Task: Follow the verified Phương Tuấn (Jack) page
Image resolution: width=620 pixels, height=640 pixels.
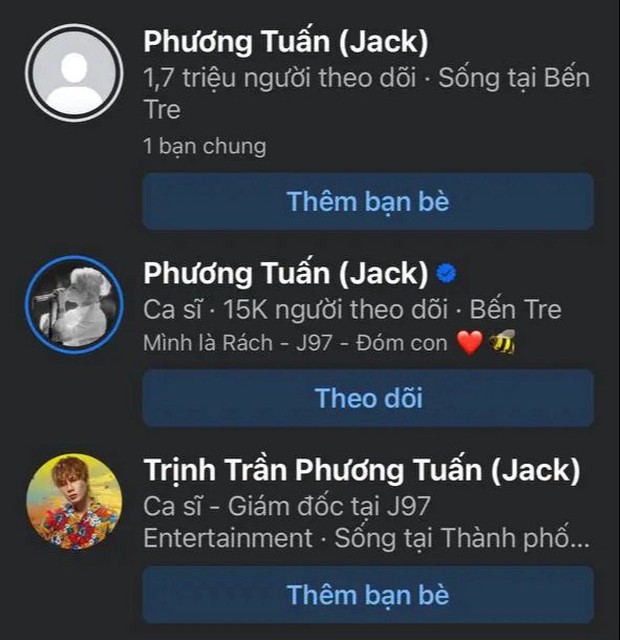Action: click(368, 398)
